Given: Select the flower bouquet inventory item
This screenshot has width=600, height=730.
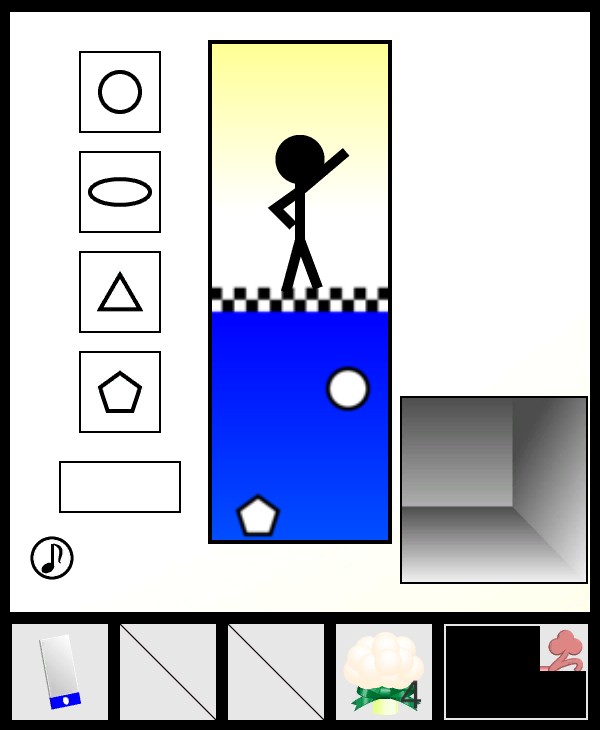Looking at the screenshot, I should click(384, 672).
